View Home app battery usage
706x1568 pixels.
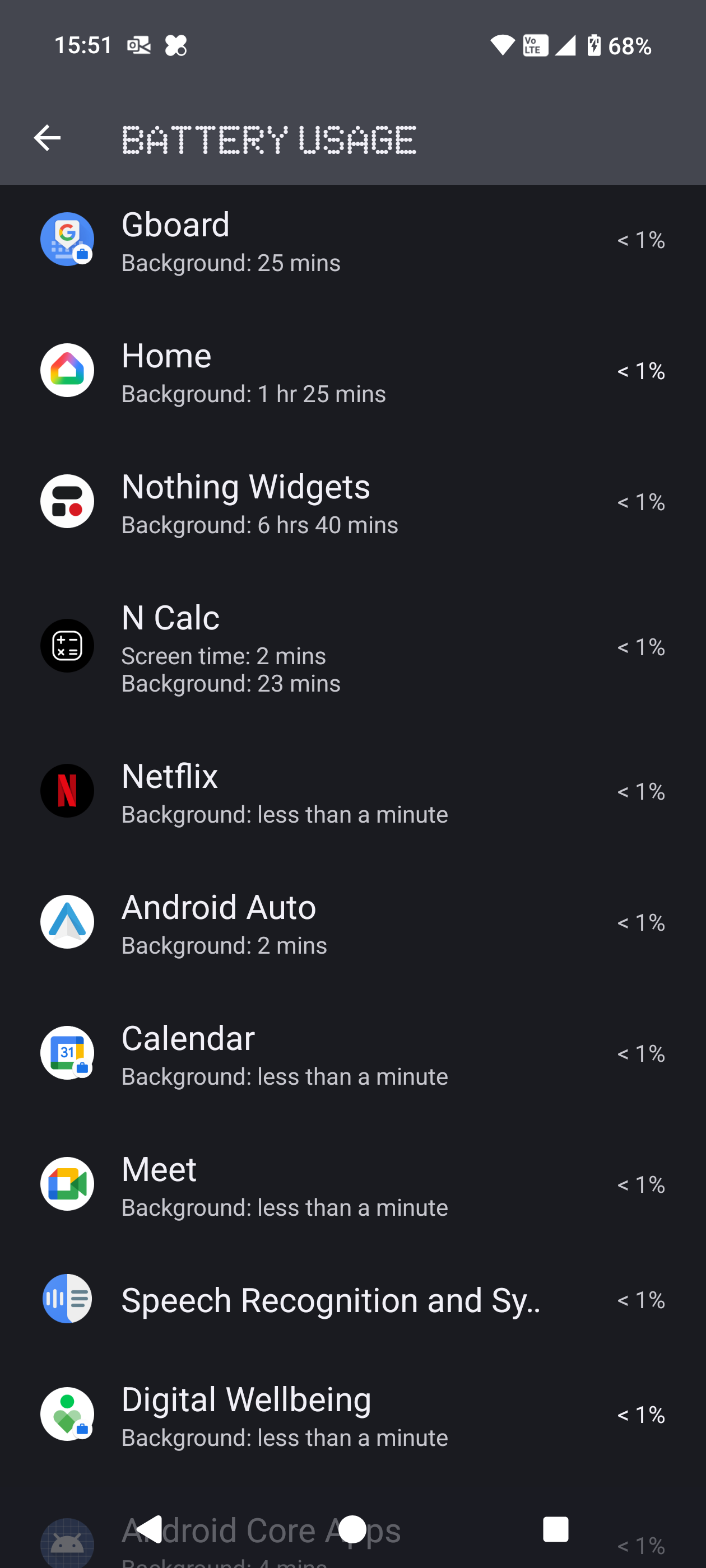pos(352,371)
